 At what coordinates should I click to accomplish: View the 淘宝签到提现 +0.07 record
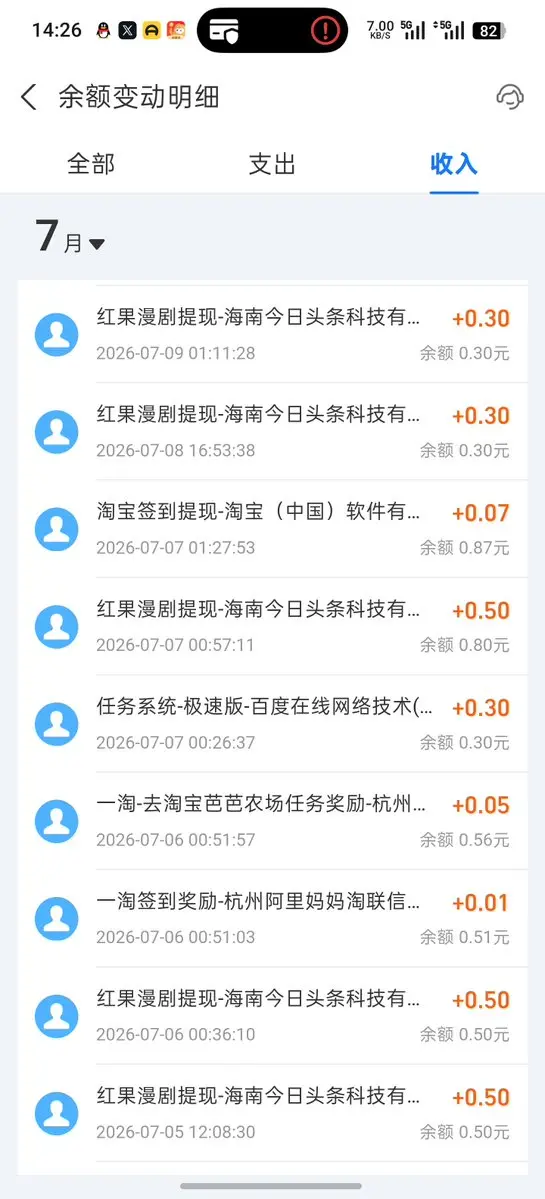[x=272, y=529]
